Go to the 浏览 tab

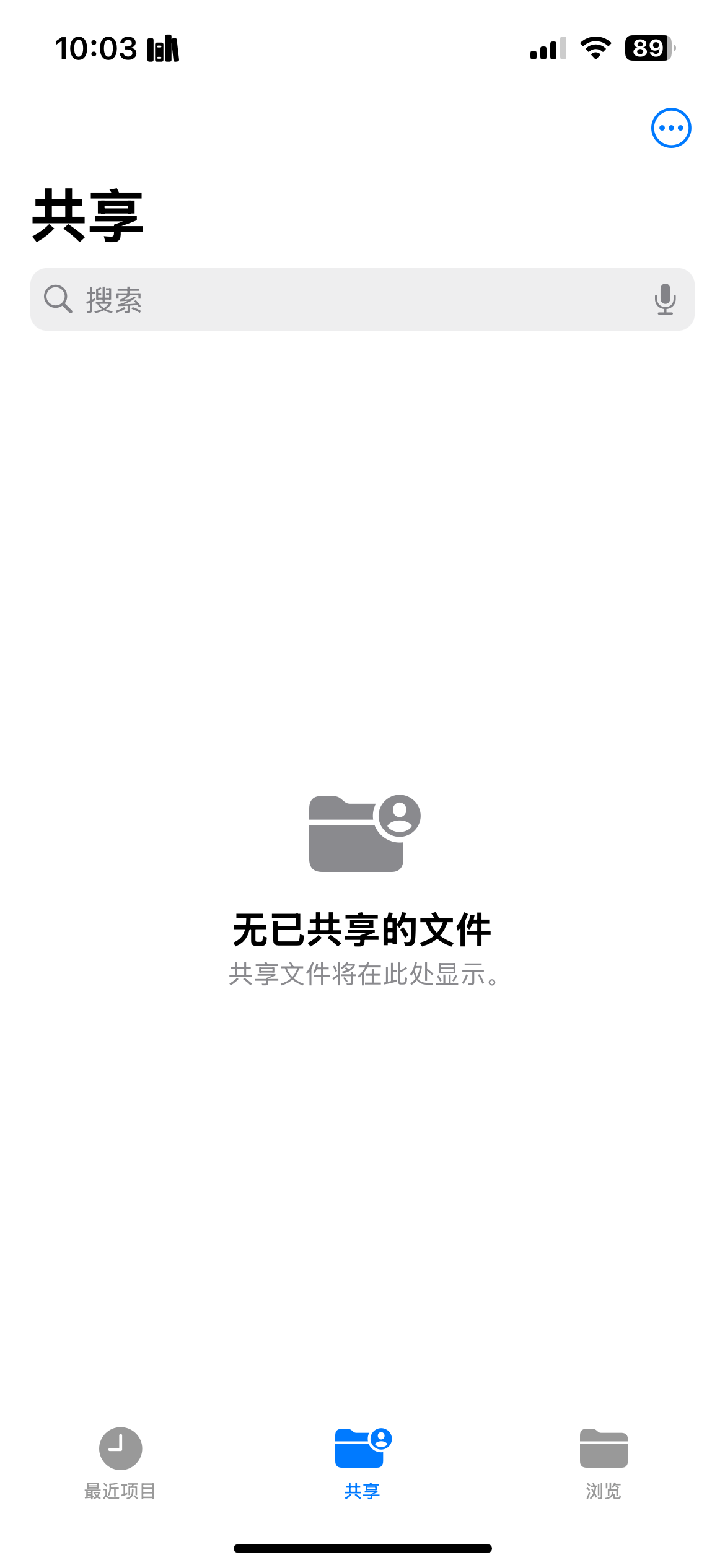pyautogui.click(x=604, y=1463)
